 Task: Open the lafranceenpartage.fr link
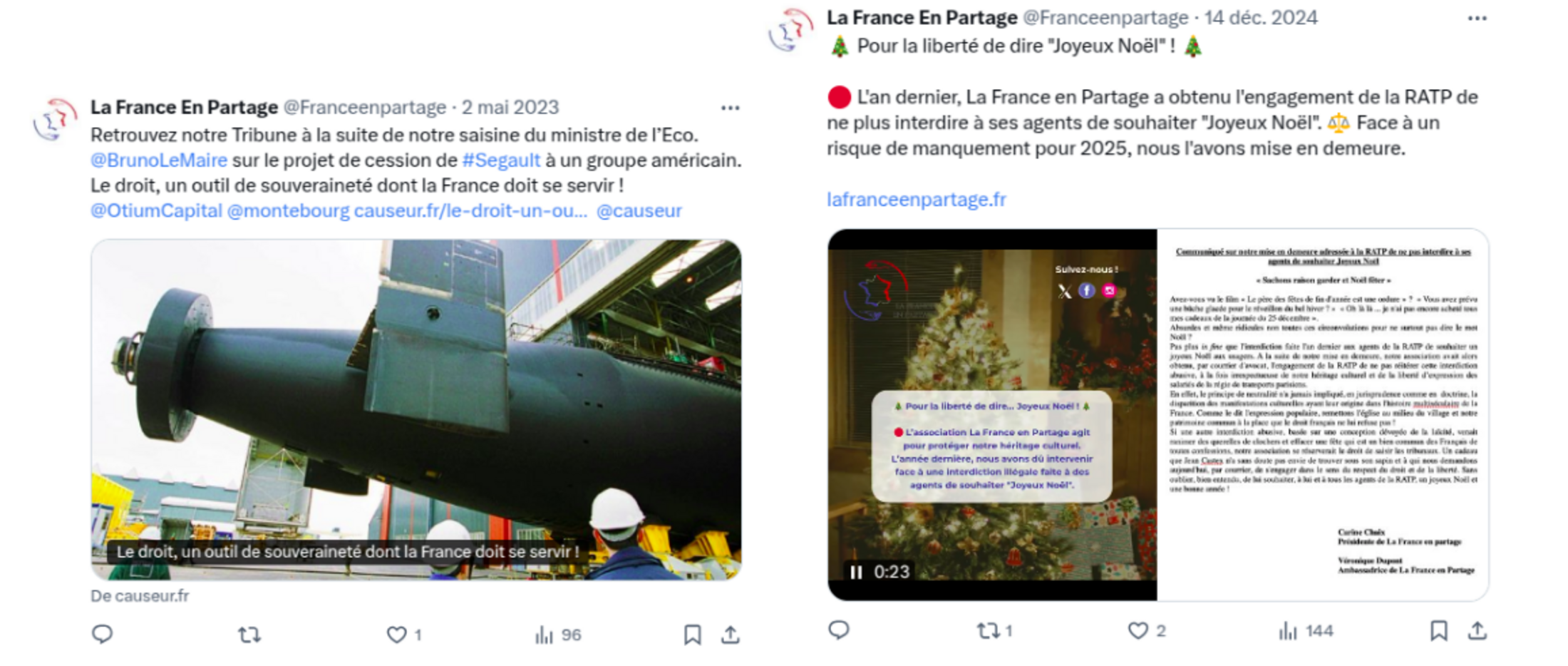click(x=916, y=200)
